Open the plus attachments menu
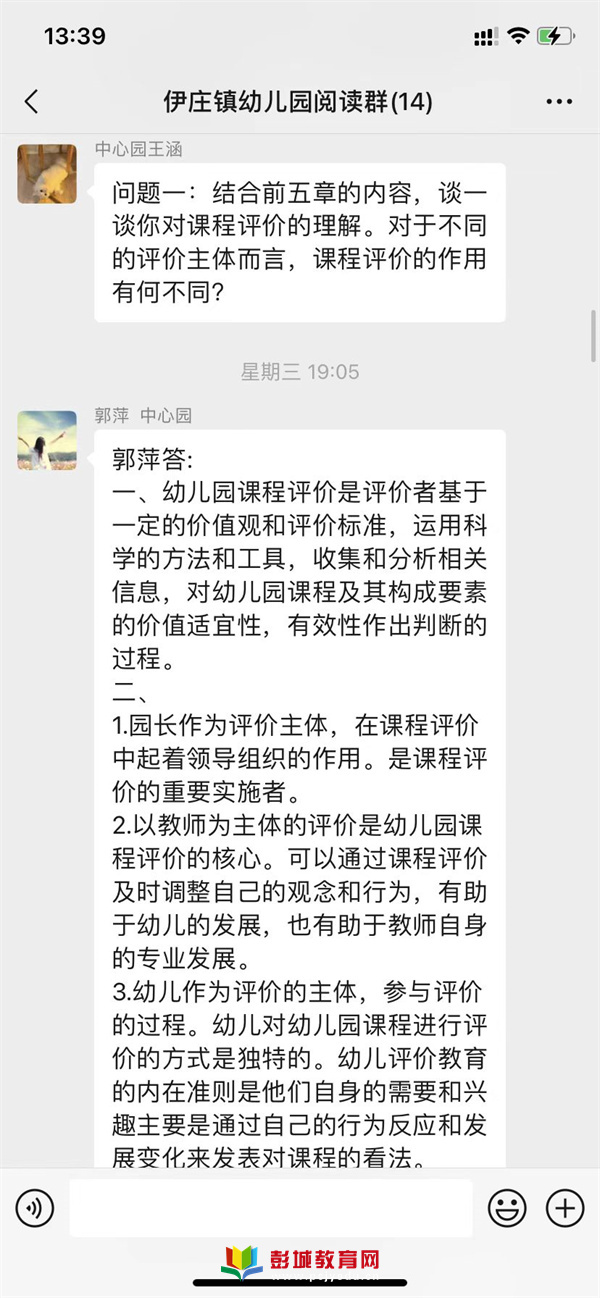 click(x=565, y=1208)
